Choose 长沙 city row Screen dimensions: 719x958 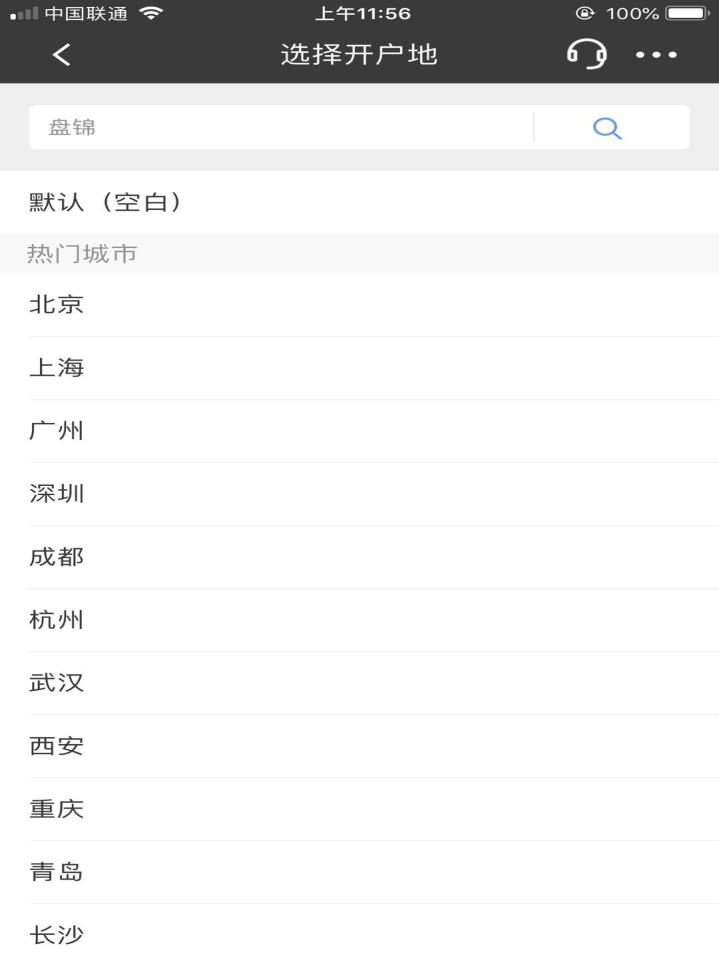pos(57,935)
